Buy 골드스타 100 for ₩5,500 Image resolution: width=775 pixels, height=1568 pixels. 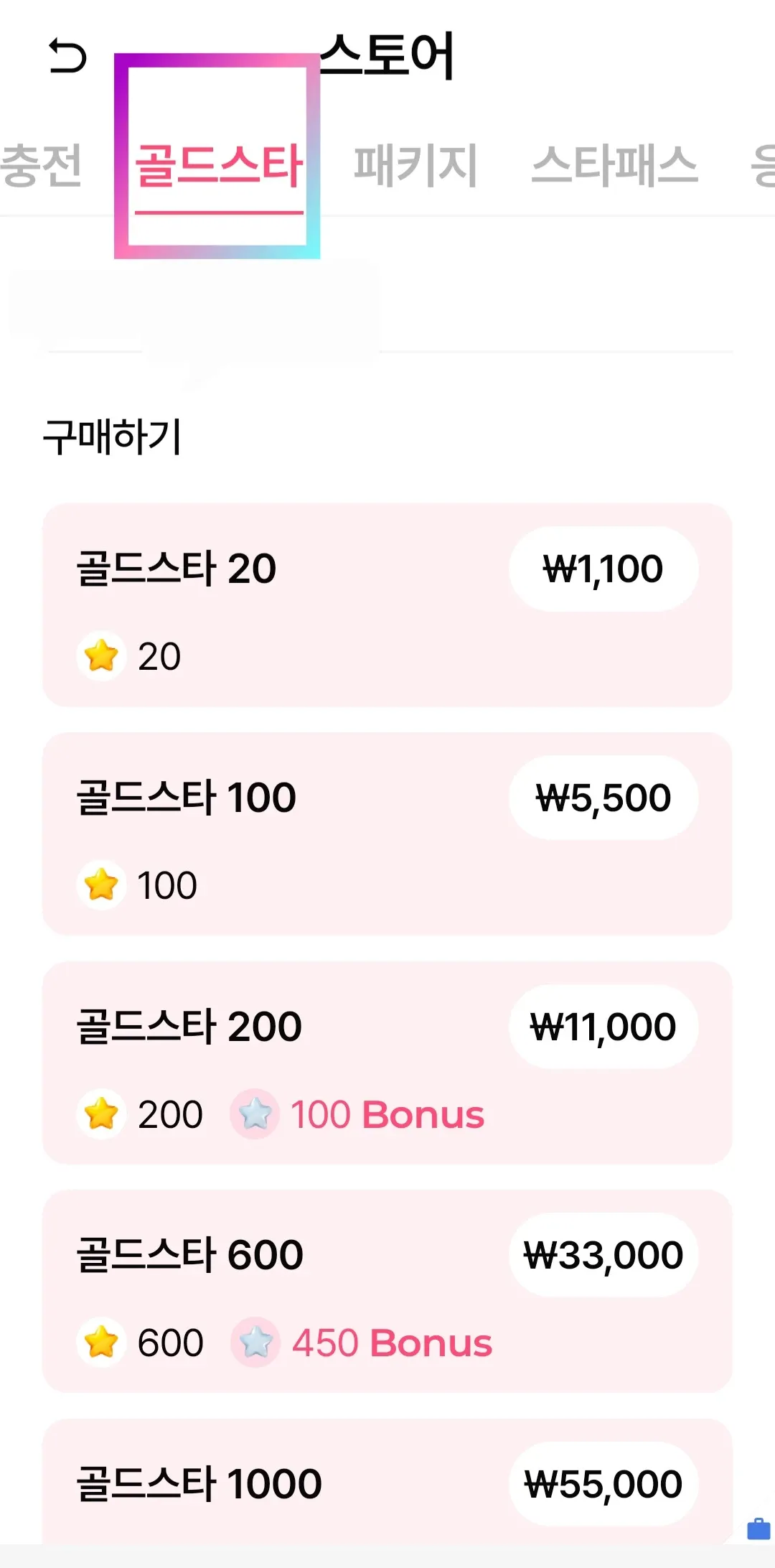(x=603, y=798)
